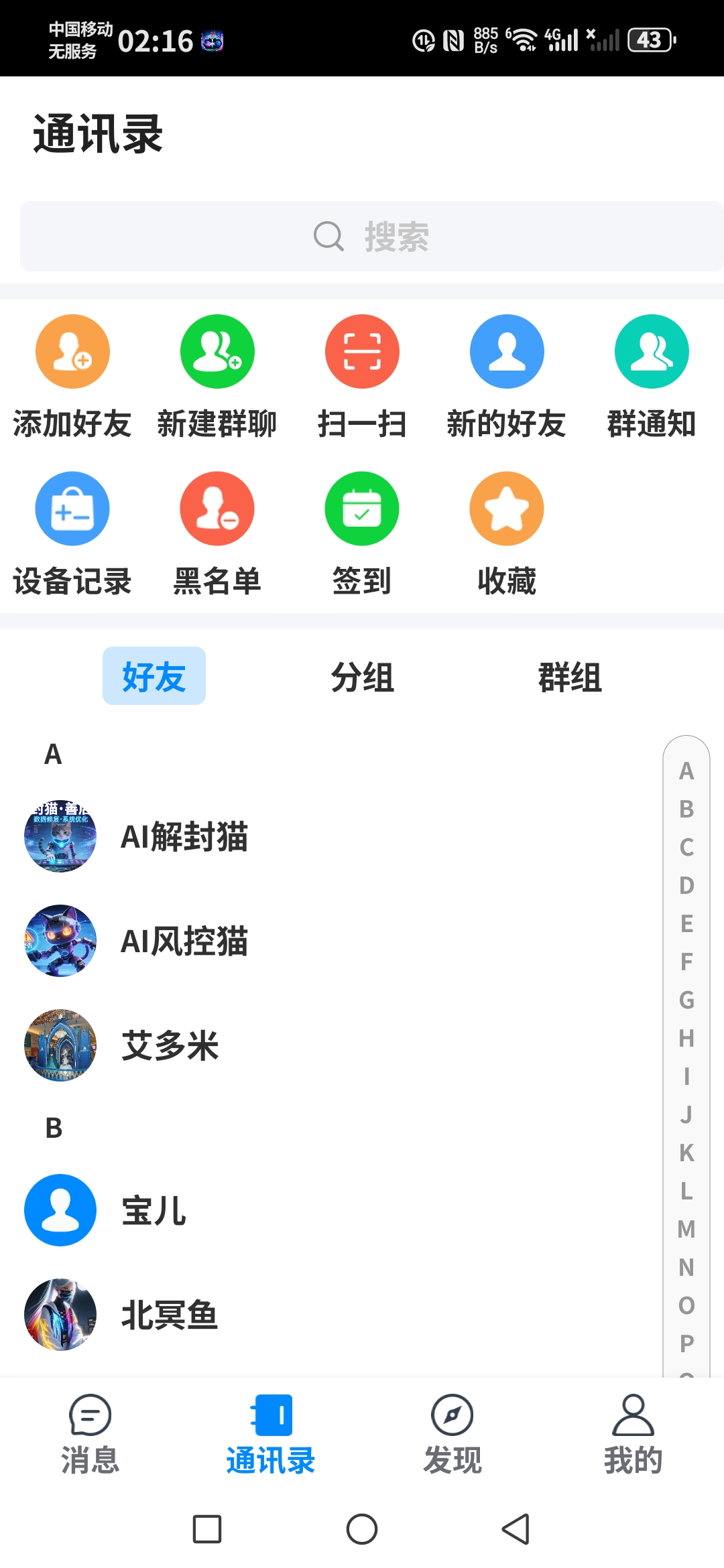Go to the 消息 tab
Screen dimensions: 724x1568
[x=90, y=1434]
